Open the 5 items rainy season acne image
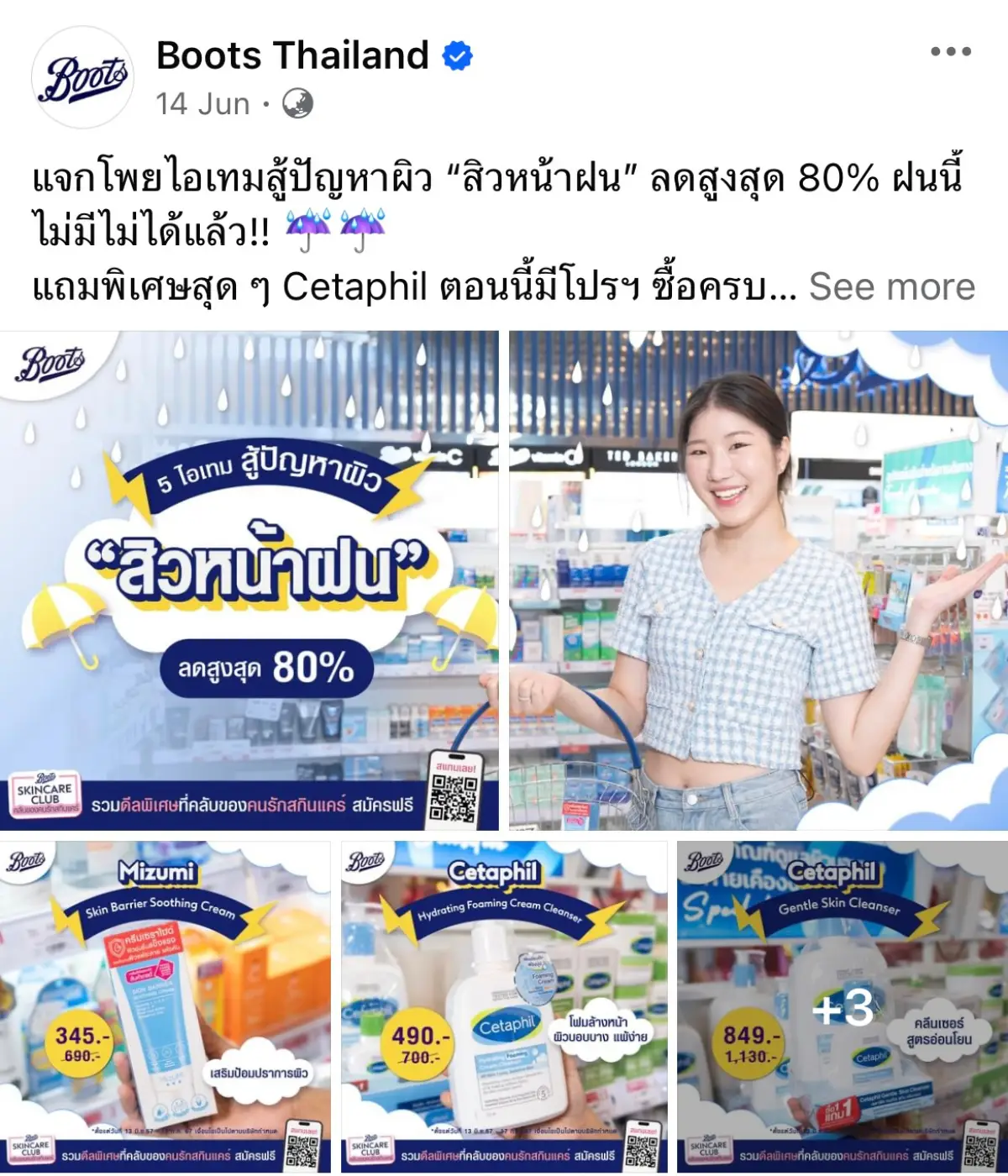 (249, 580)
